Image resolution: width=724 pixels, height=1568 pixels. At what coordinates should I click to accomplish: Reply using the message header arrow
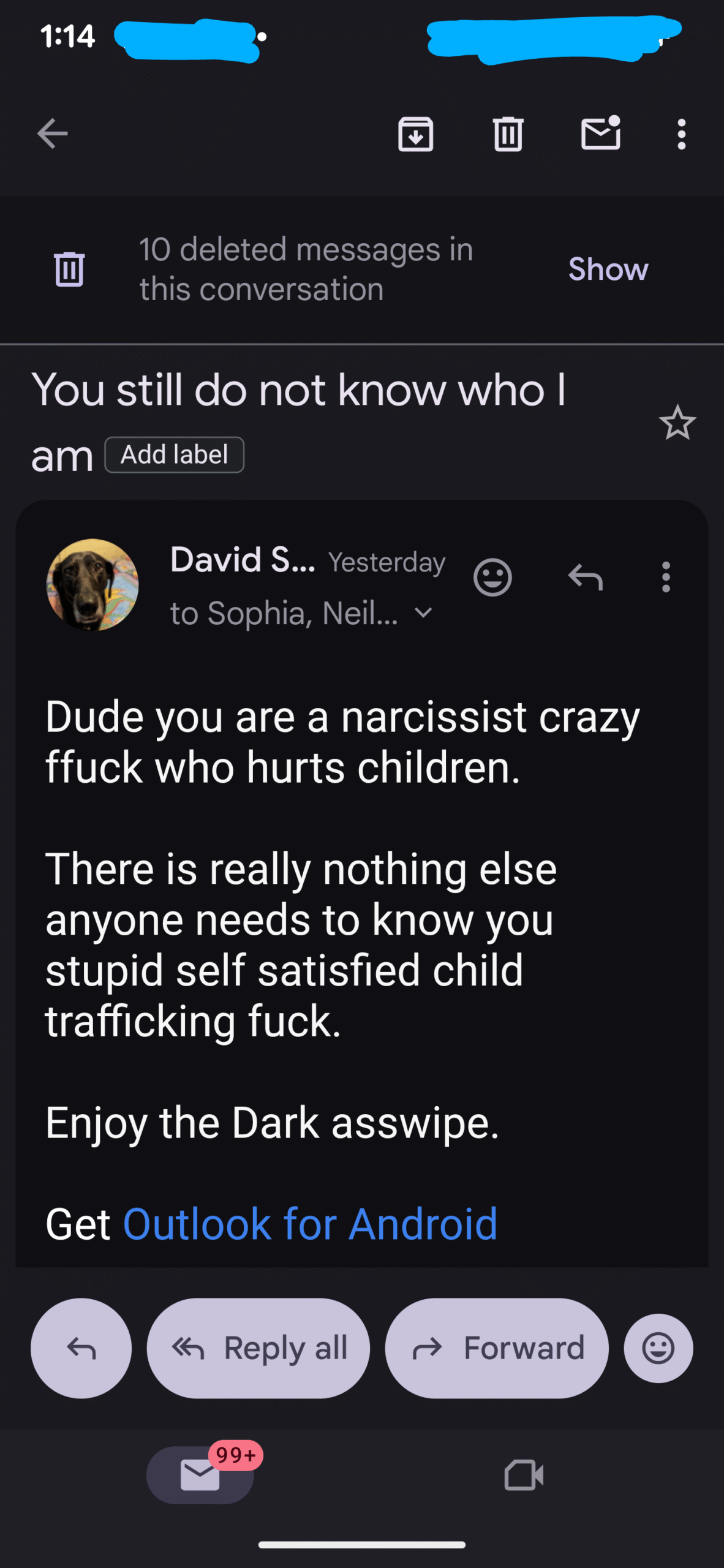pyautogui.click(x=586, y=577)
